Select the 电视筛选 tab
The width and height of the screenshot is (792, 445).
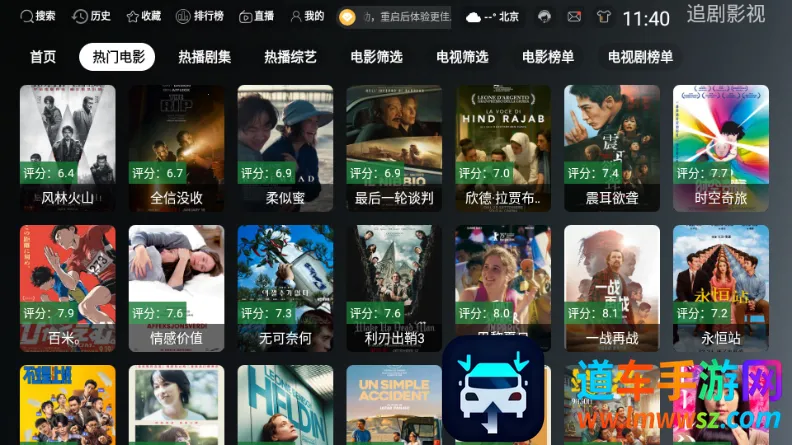point(463,57)
